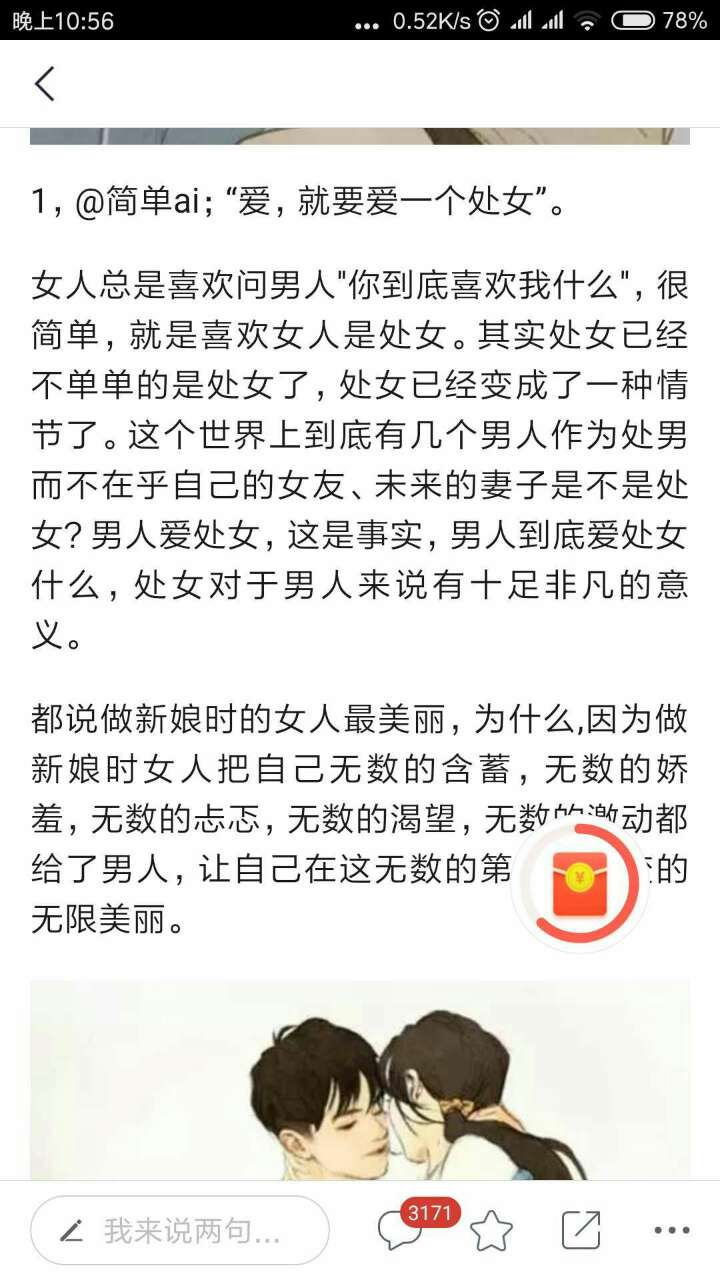Open the 3171 comments
Viewport: 720px width, 1280px height.
coord(402,1229)
